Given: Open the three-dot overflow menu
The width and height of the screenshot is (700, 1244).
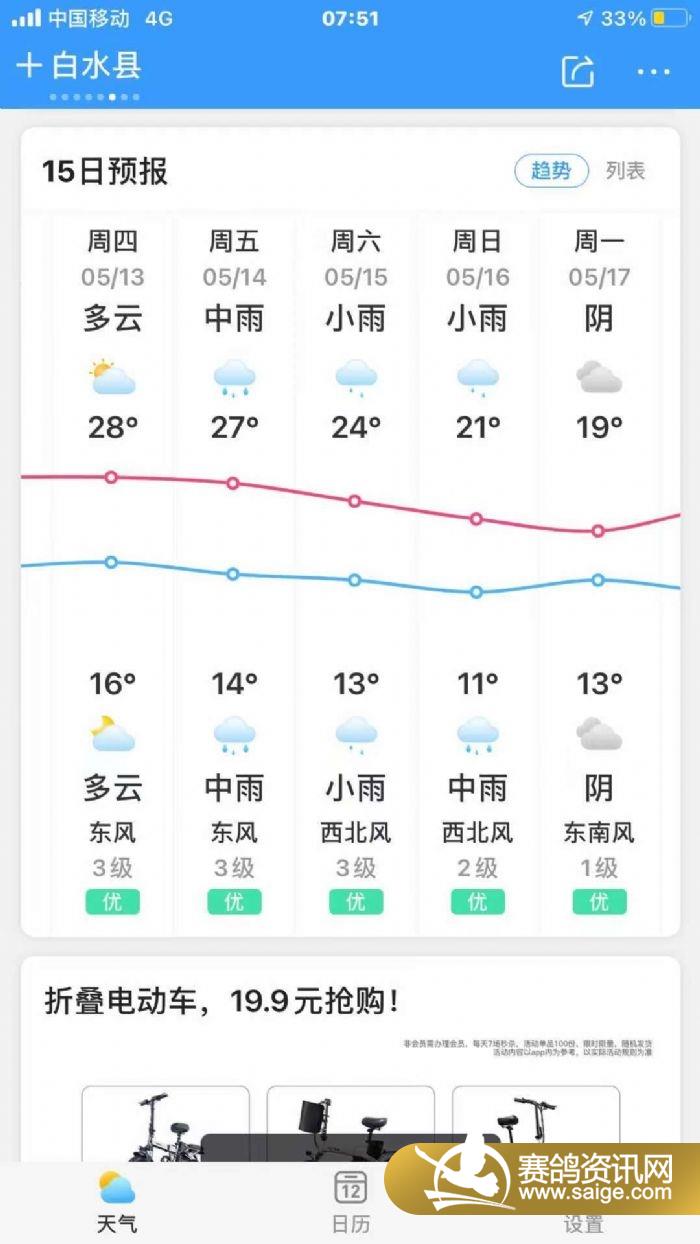Looking at the screenshot, I should (x=653, y=72).
